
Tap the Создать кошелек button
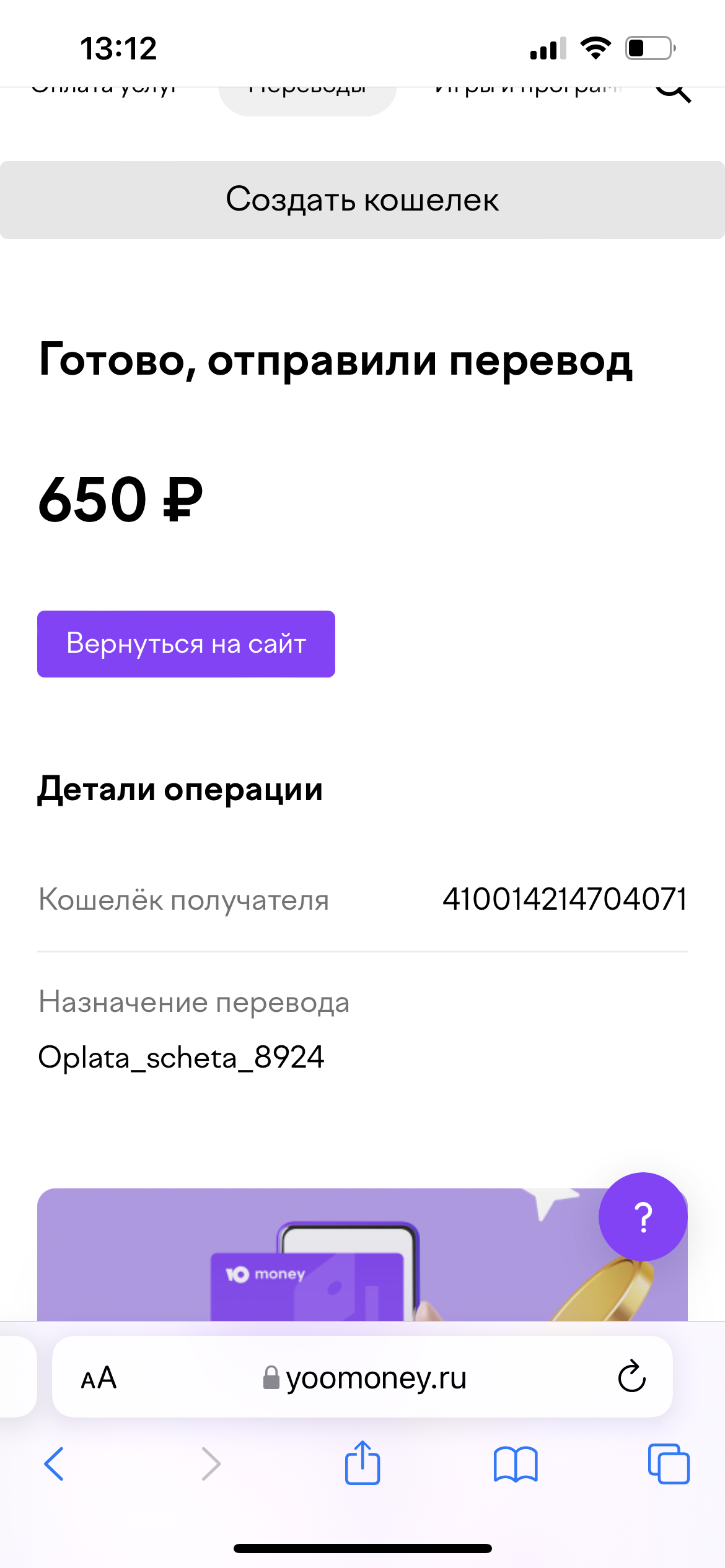pos(362,200)
